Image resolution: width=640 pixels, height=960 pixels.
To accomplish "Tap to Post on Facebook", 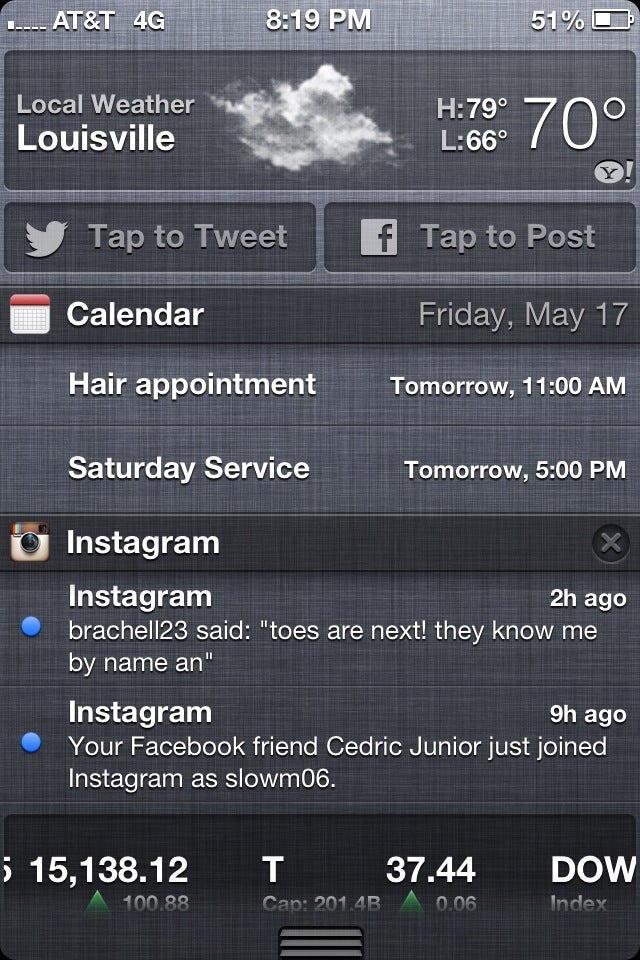I will (480, 237).
